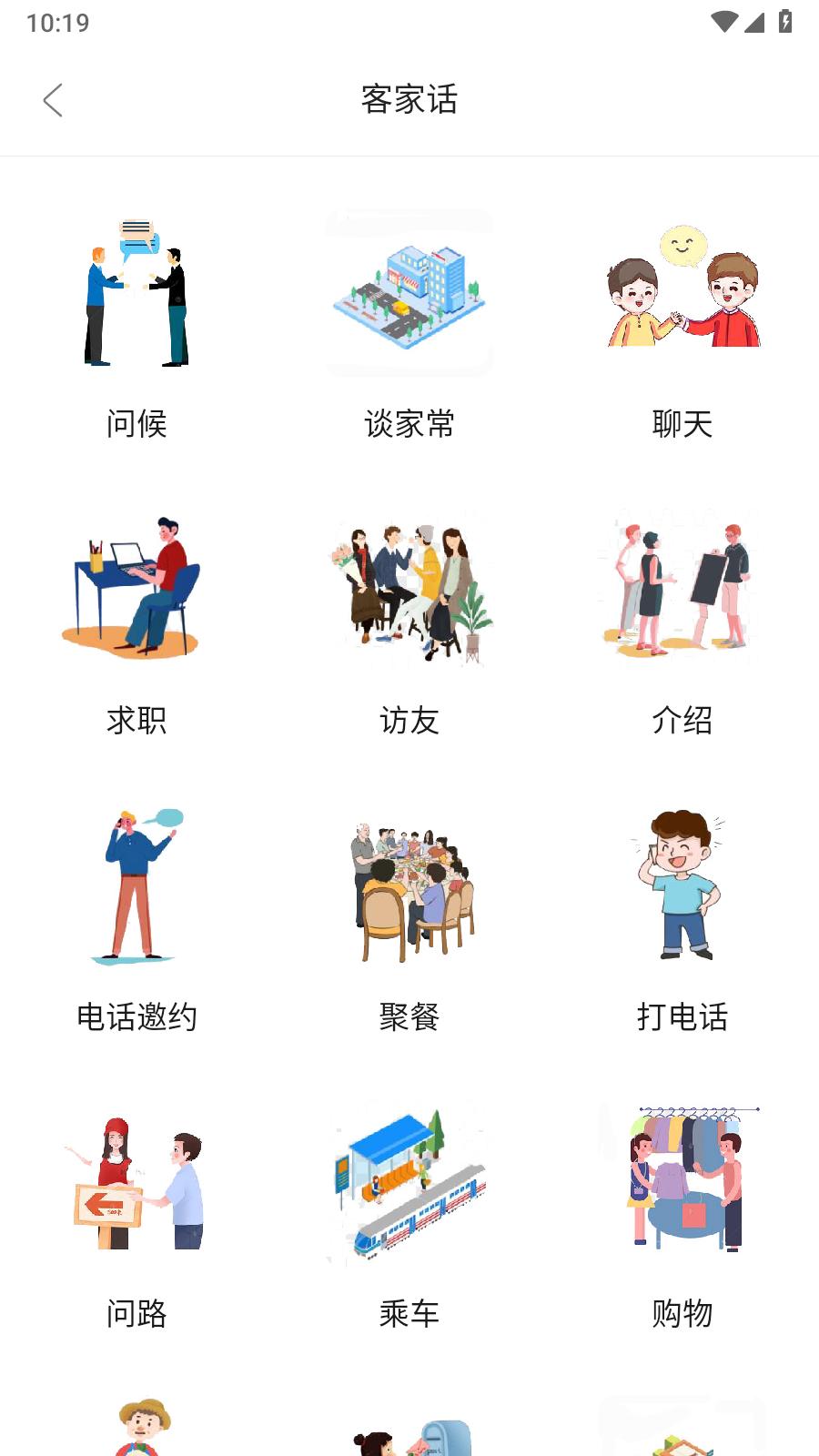Tap the Wi-Fi icon in the status bar

pyautogui.click(x=723, y=20)
